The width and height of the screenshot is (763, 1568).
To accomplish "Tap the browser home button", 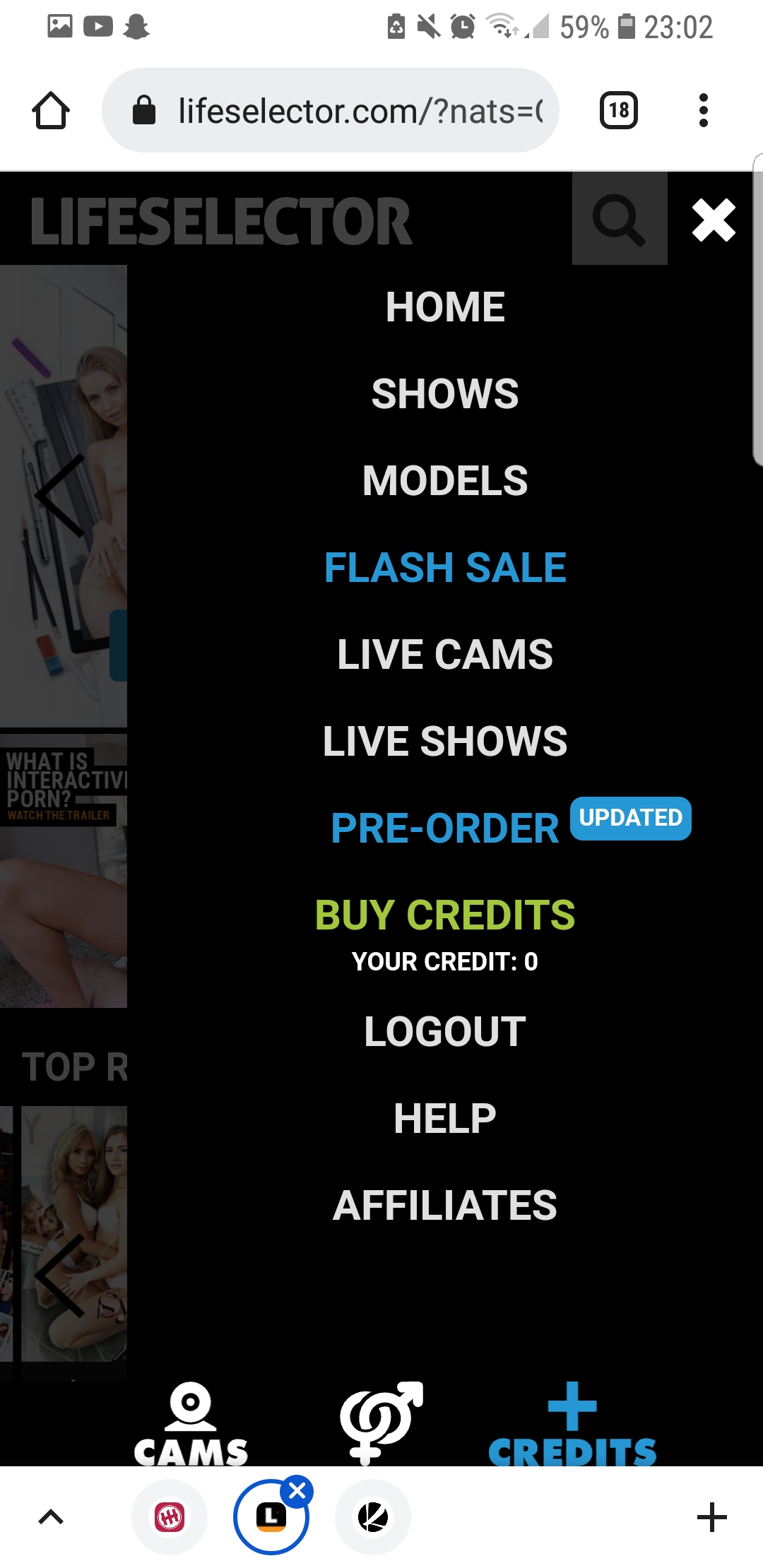I will tap(51, 110).
